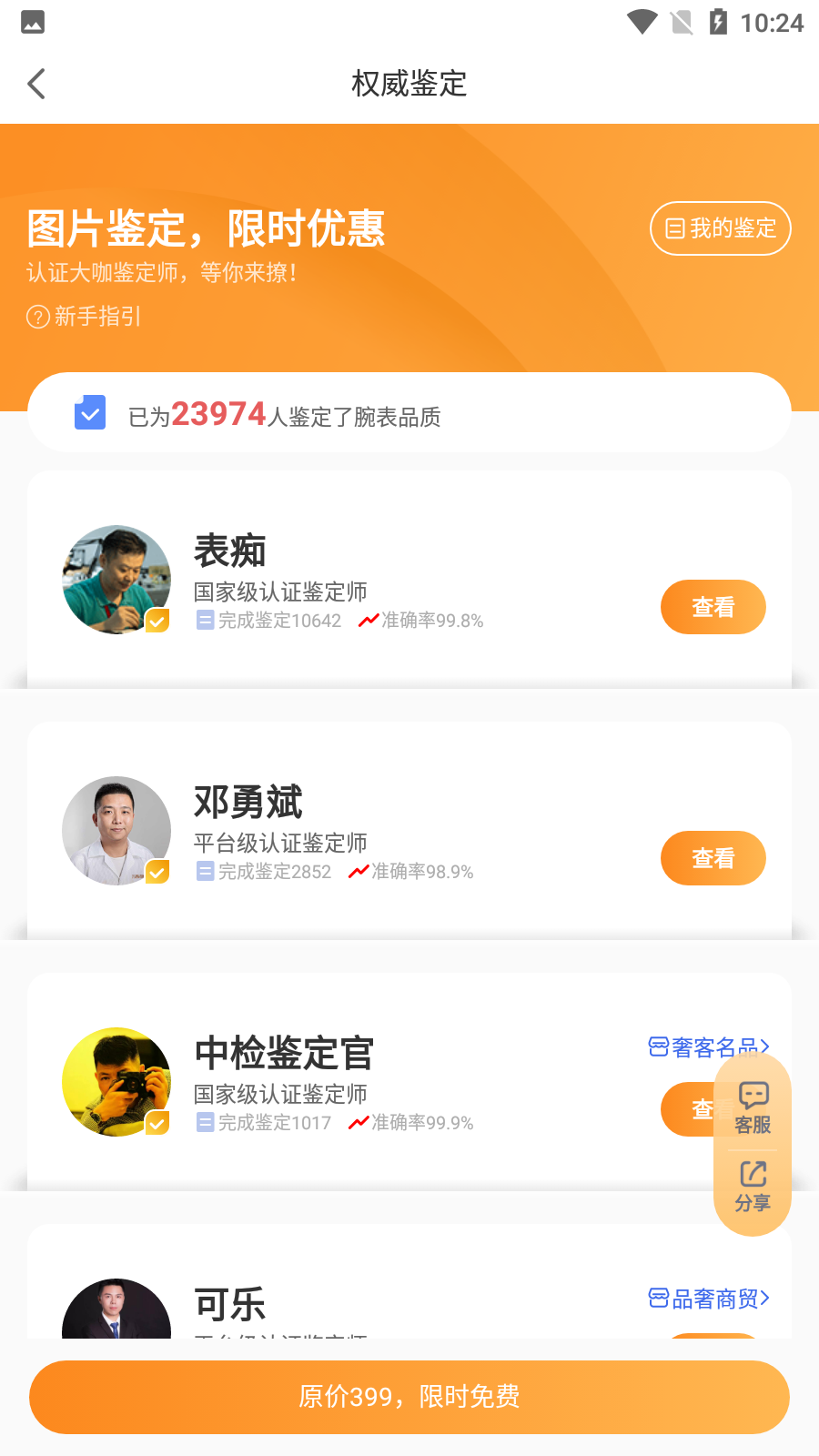Screen dimensions: 819x1456
Task: Share this page via 分享
Action: click(x=753, y=1187)
